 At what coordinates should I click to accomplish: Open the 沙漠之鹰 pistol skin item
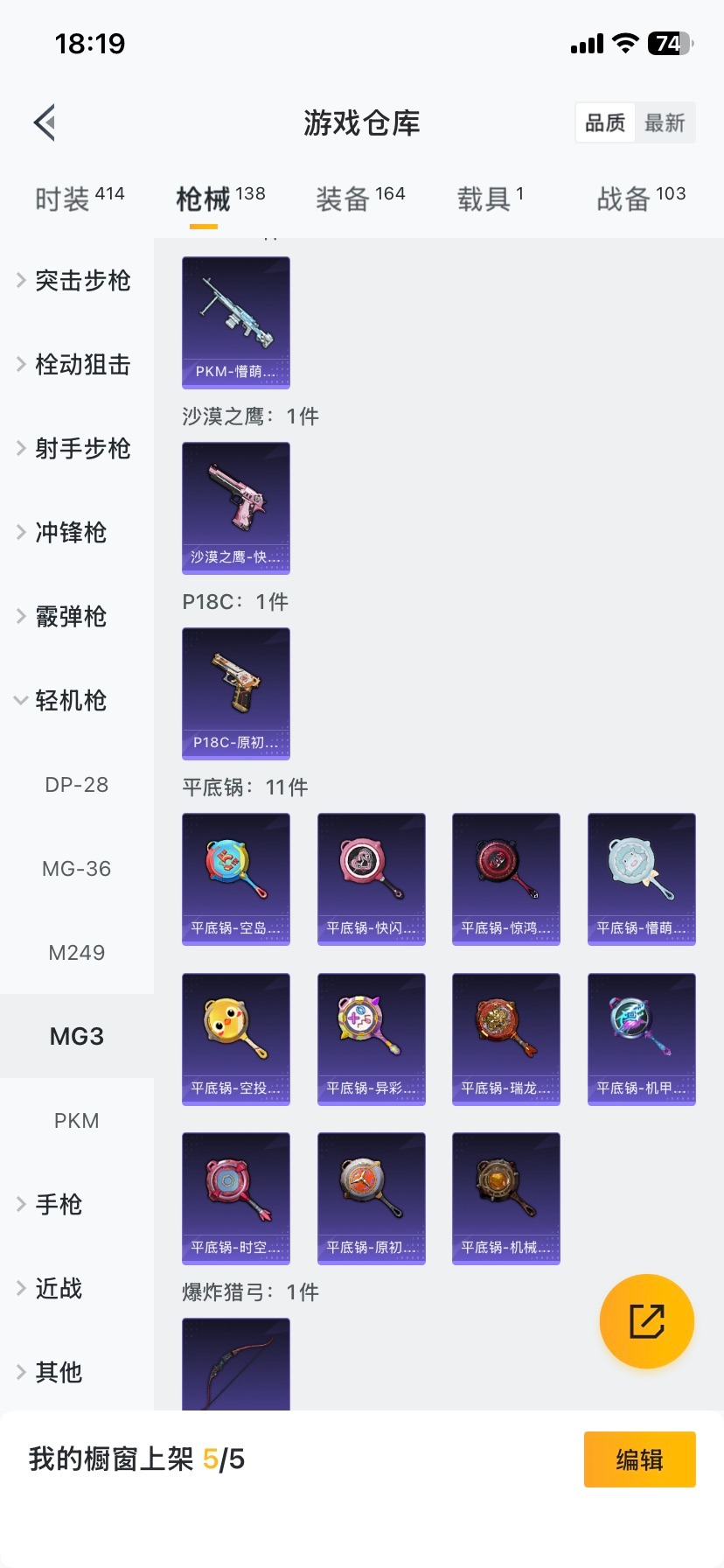coord(236,507)
